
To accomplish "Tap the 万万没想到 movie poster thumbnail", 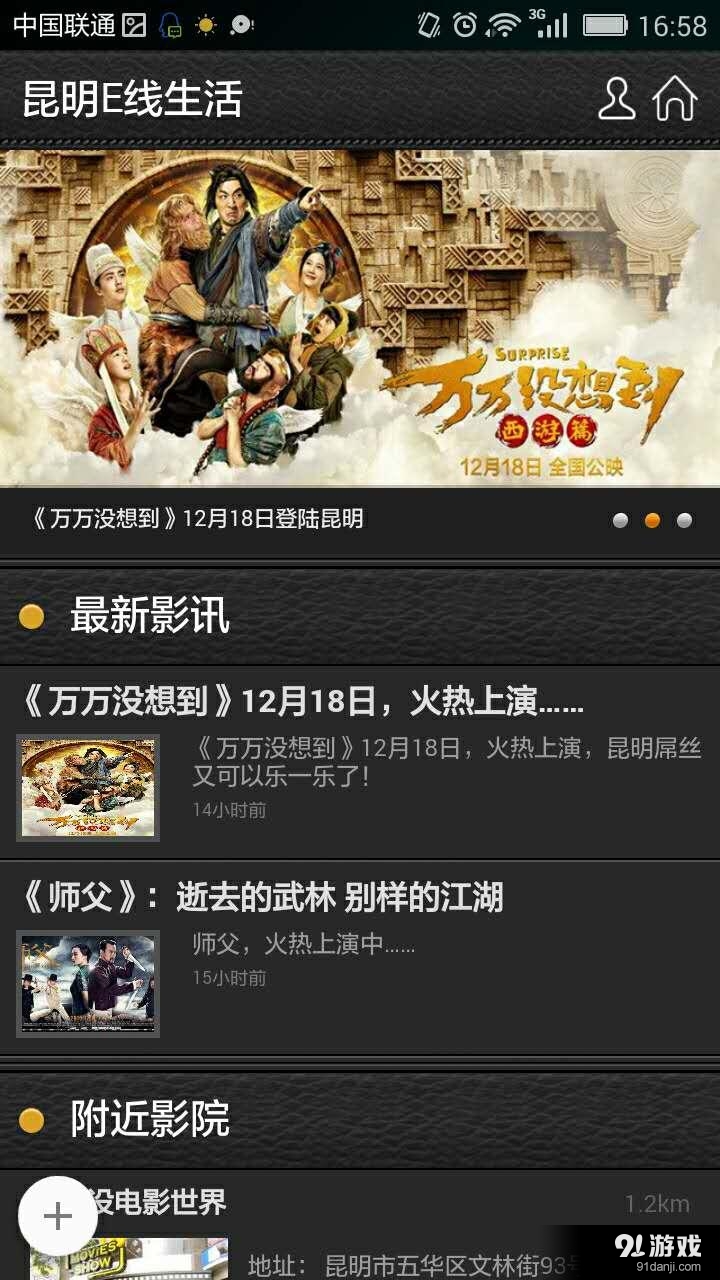I will (87, 788).
